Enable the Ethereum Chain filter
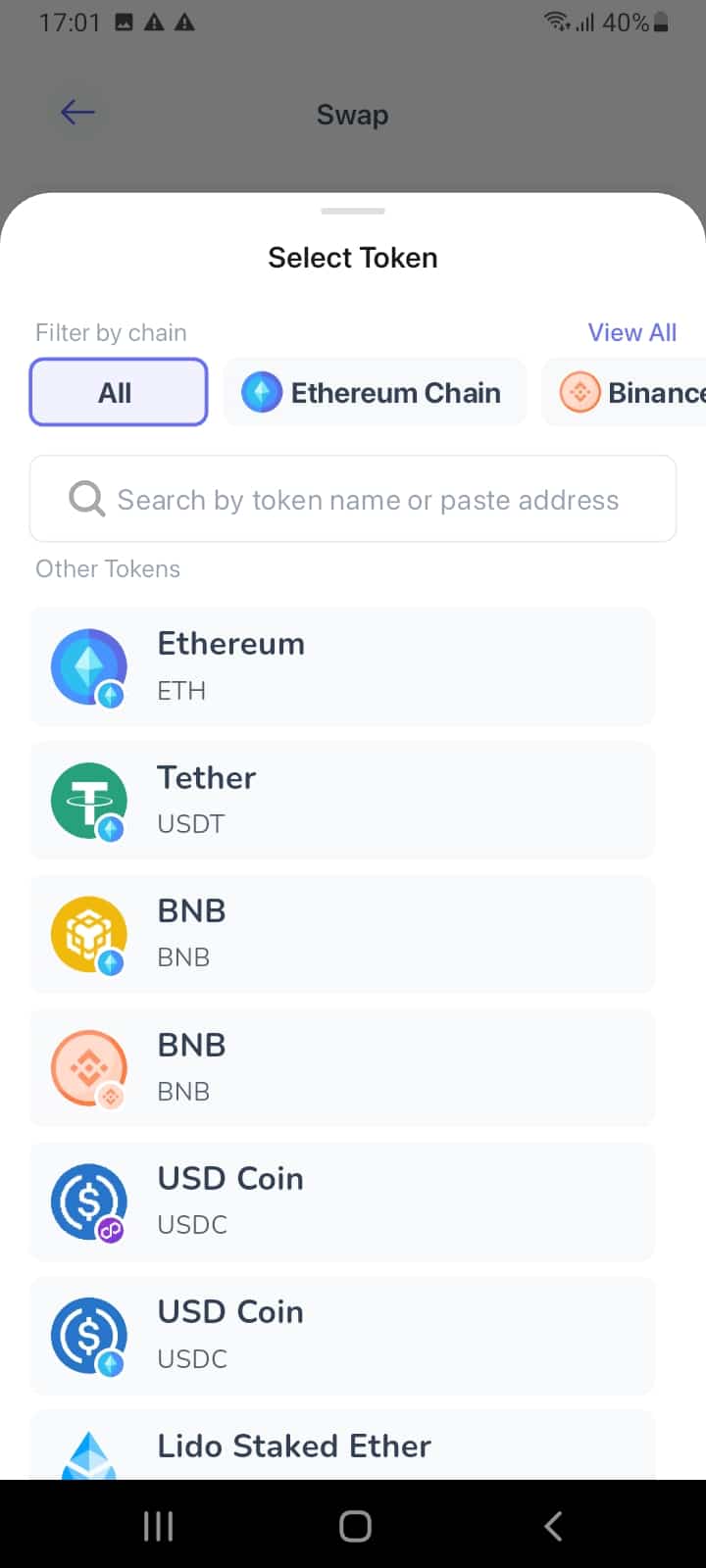Viewport: 706px width, 1568px height. (x=375, y=392)
